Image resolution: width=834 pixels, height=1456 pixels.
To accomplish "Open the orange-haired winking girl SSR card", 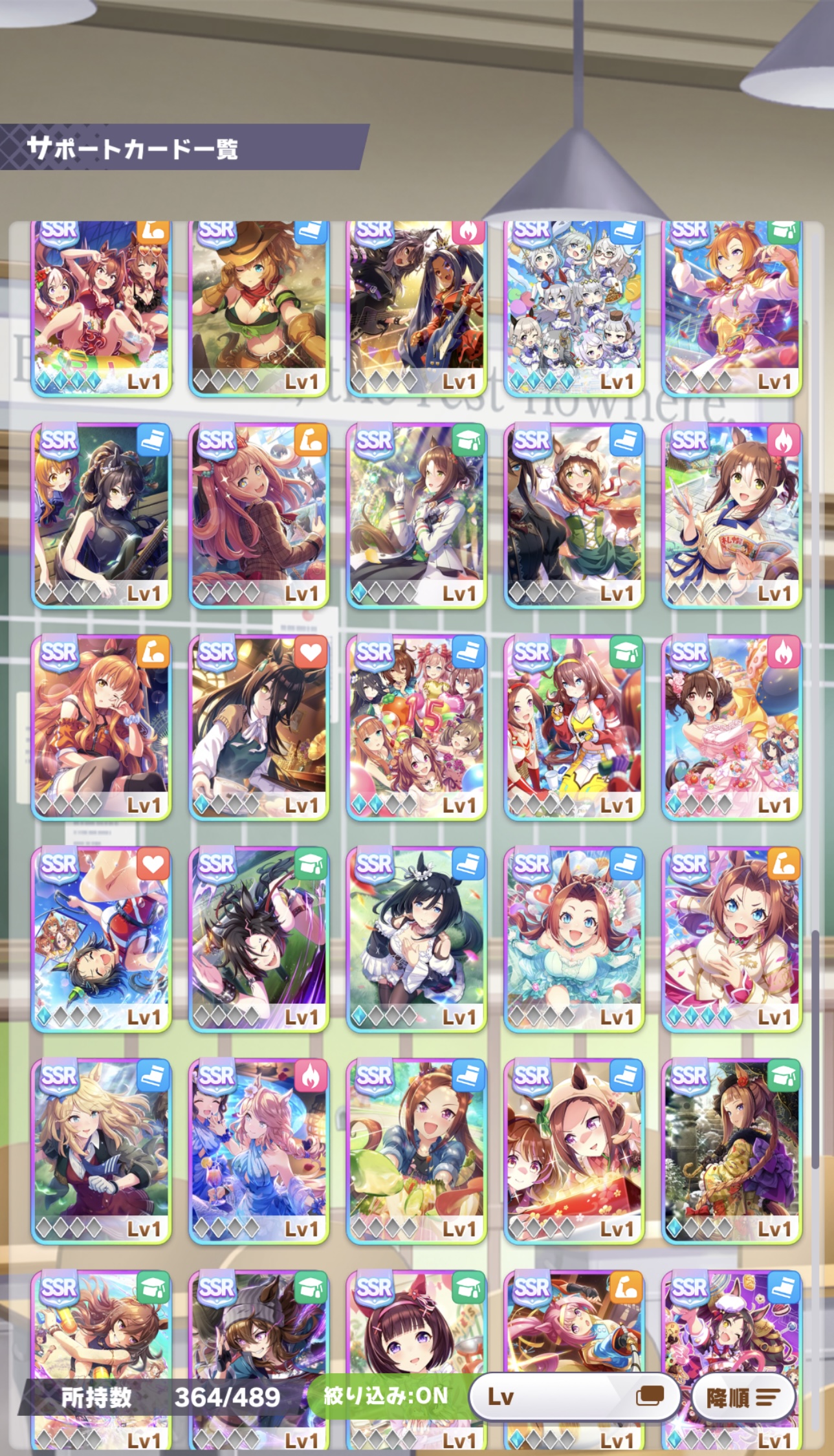I will pos(101,727).
